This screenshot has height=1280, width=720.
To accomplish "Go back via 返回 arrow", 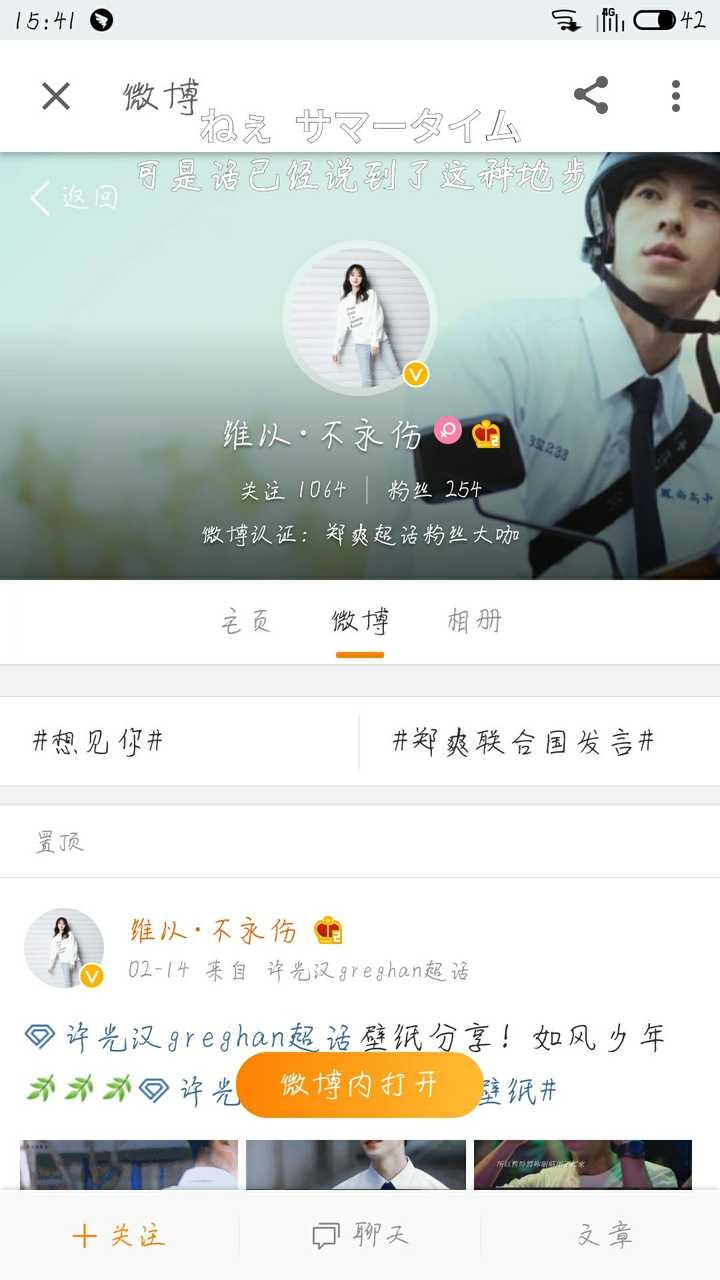I will tap(74, 197).
